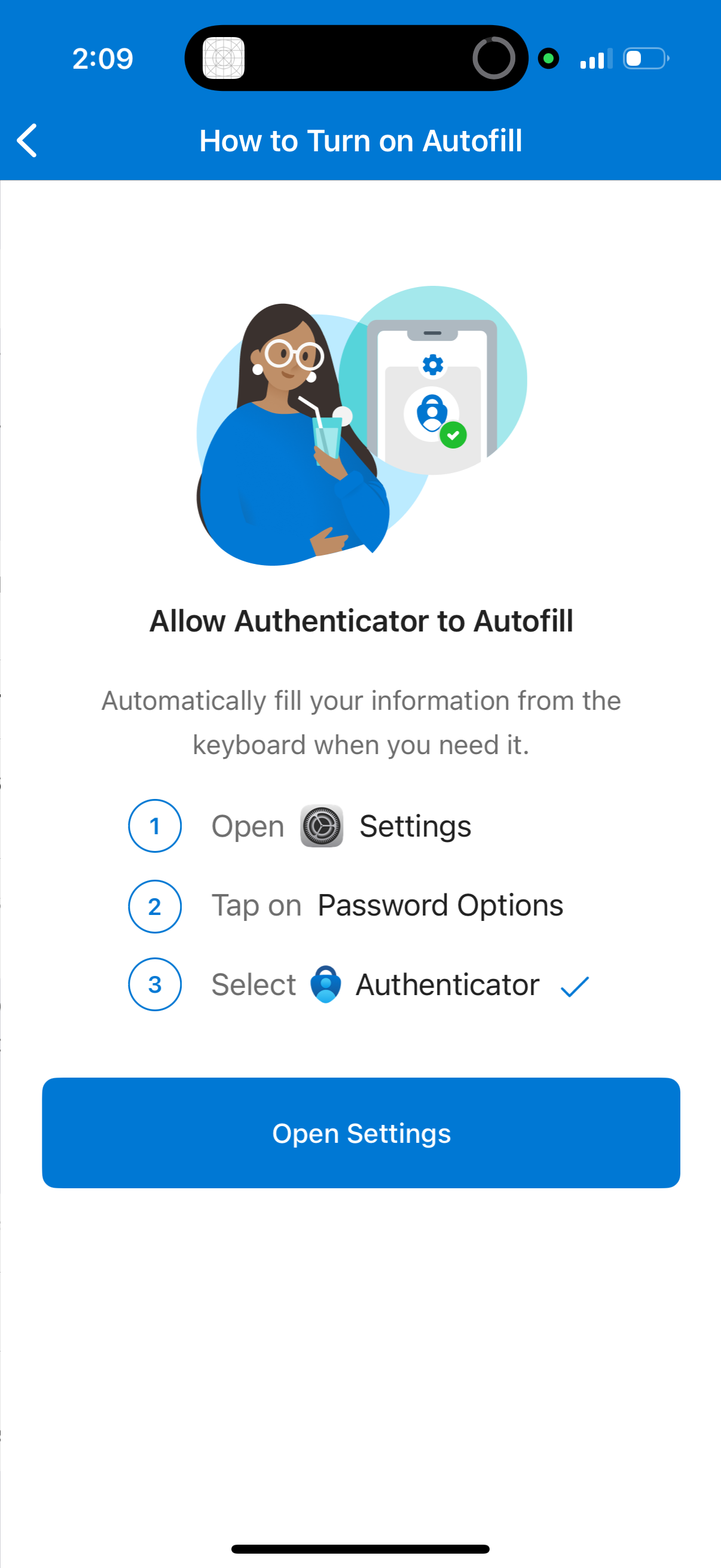Tap the step 1 numbered circle
The width and height of the screenshot is (721, 1568).
pos(155,826)
